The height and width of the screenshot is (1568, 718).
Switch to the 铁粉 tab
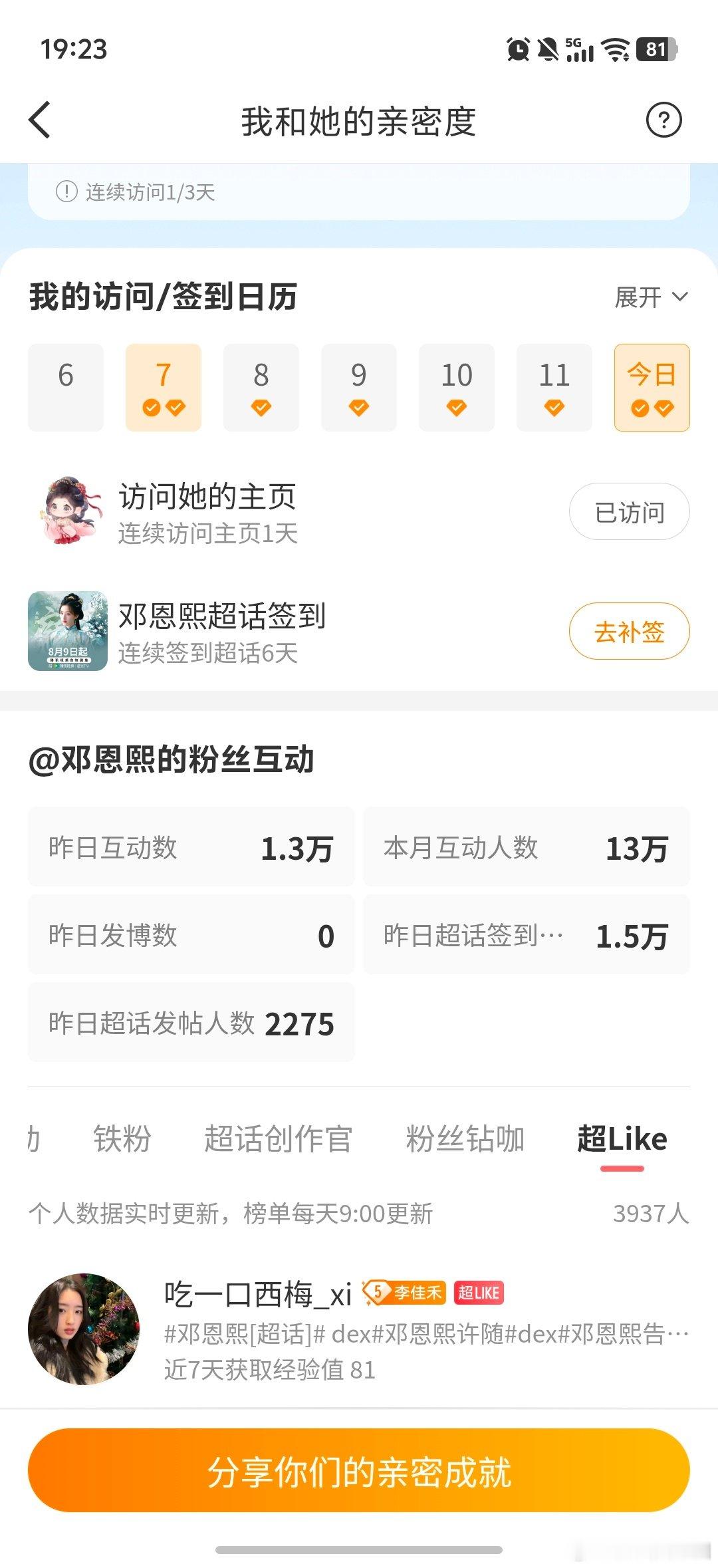coord(122,1138)
